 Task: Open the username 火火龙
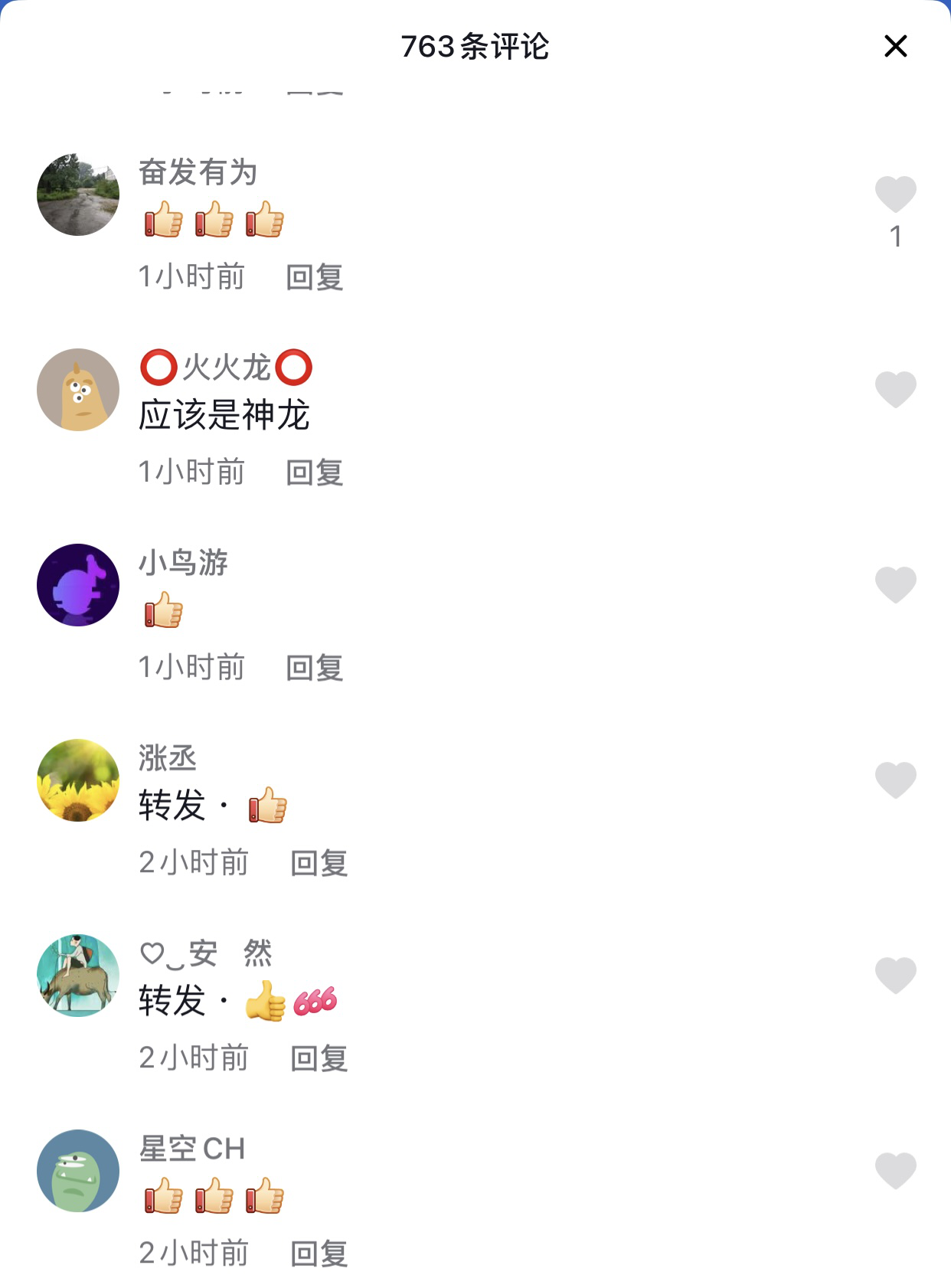click(226, 368)
